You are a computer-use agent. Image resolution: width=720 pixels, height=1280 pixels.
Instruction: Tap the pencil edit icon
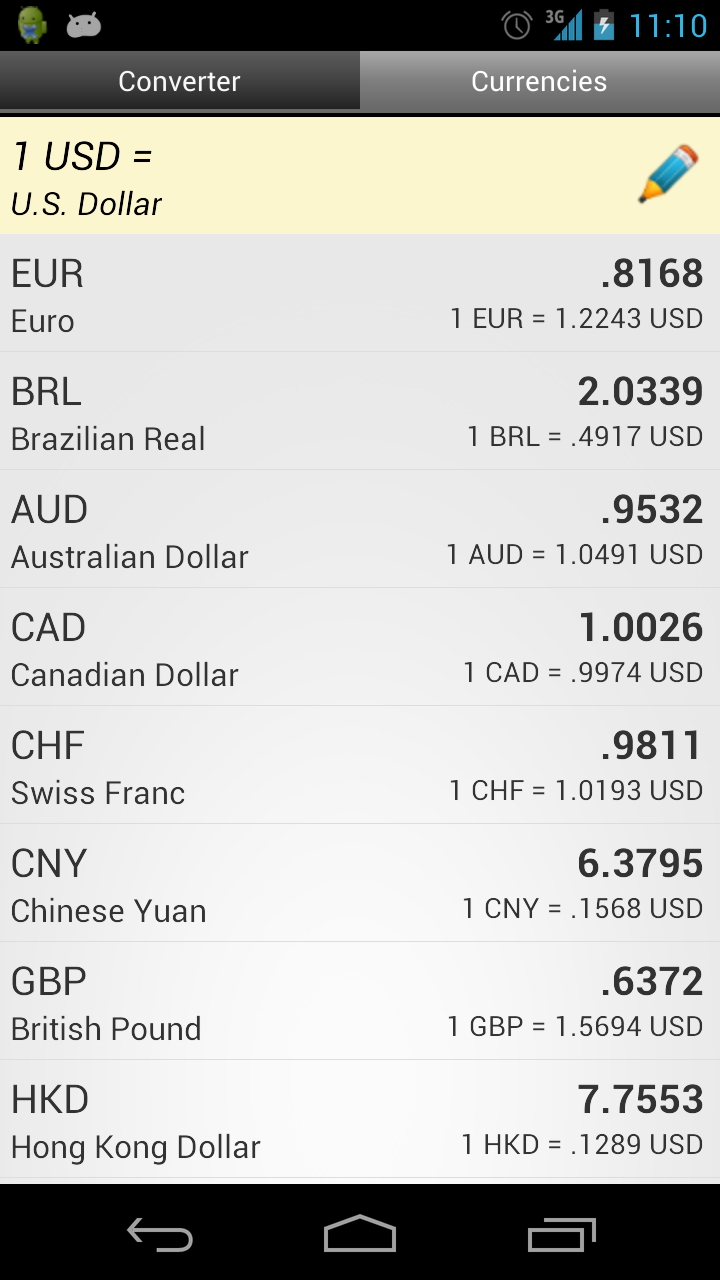click(x=668, y=174)
